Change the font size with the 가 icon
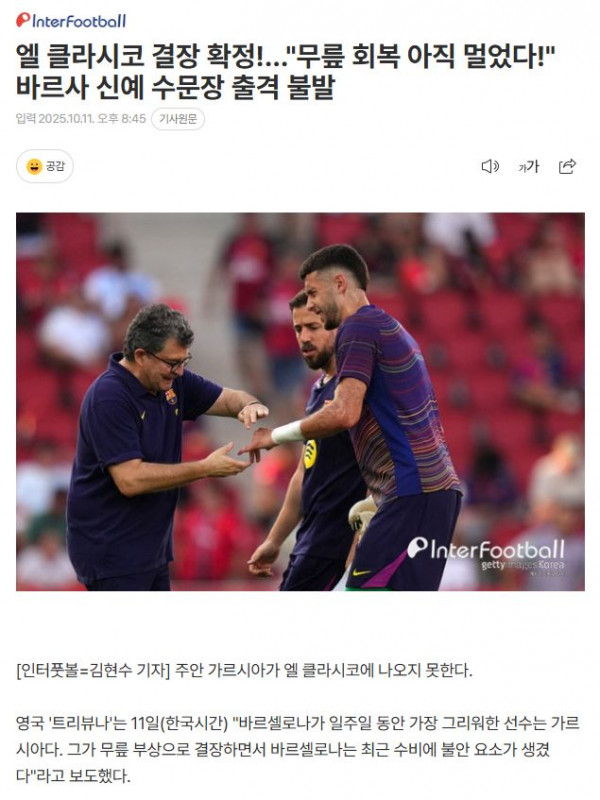600x800 pixels. (x=528, y=166)
